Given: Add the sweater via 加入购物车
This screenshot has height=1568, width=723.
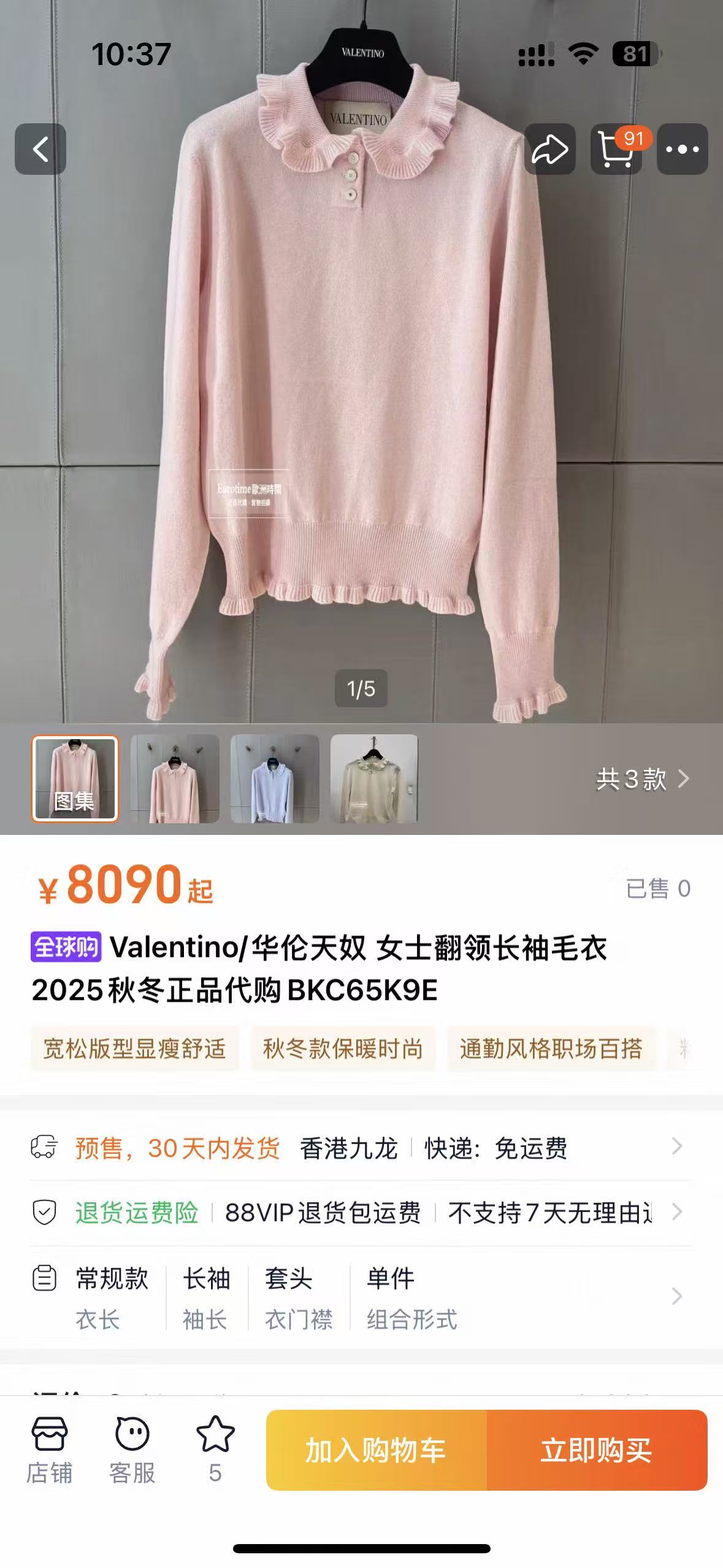Looking at the screenshot, I should (376, 1450).
